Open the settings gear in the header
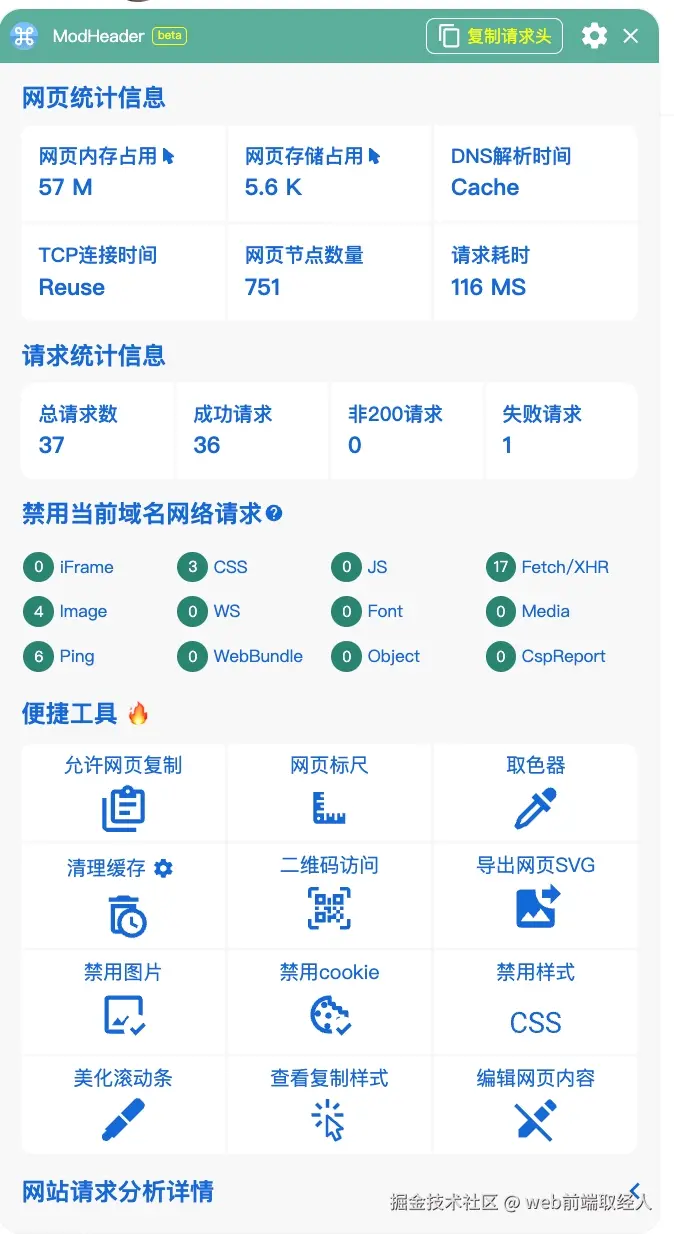Image resolution: width=674 pixels, height=1234 pixels. (594, 36)
